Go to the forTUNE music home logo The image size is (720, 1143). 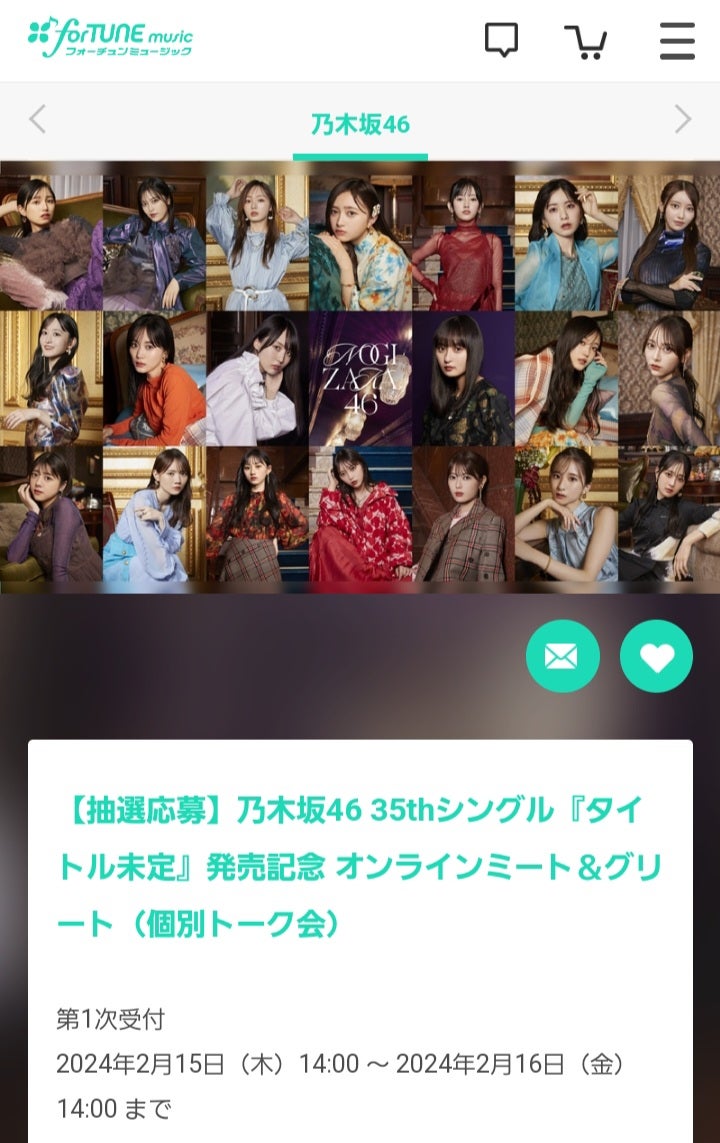[110, 38]
